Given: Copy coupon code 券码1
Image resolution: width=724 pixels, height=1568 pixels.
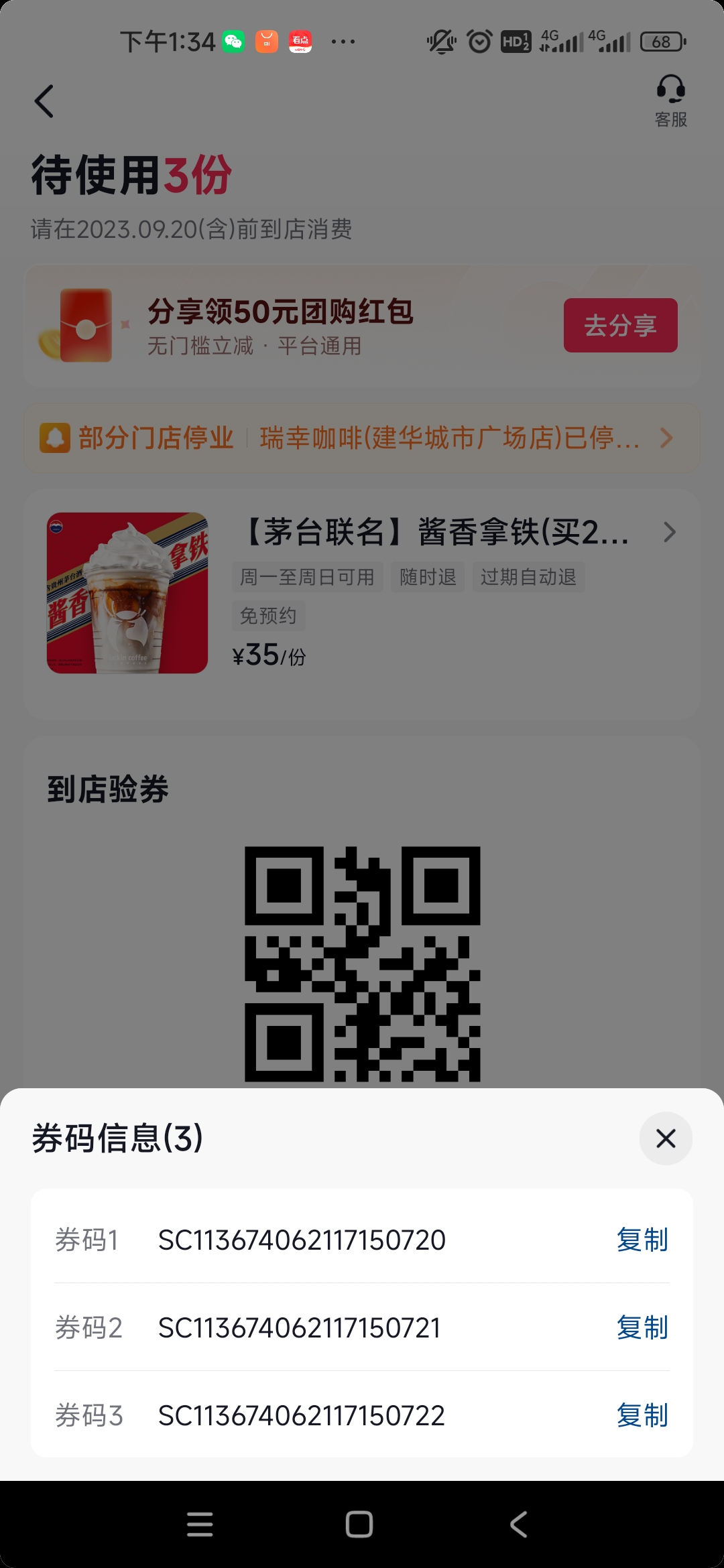Looking at the screenshot, I should click(642, 1240).
